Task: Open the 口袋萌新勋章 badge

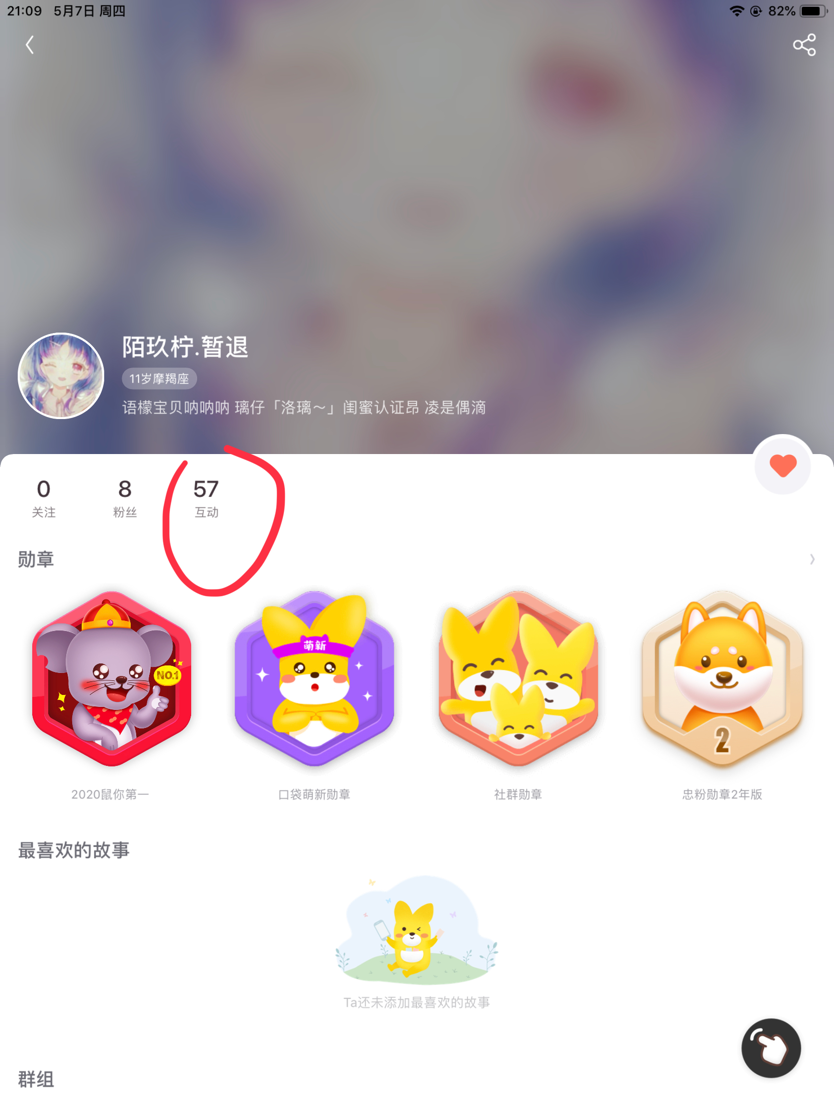Action: point(314,681)
